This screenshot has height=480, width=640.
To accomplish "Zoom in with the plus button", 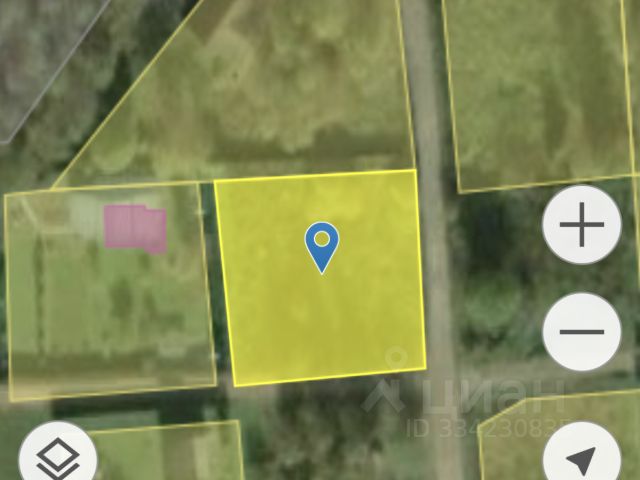I will click(582, 224).
